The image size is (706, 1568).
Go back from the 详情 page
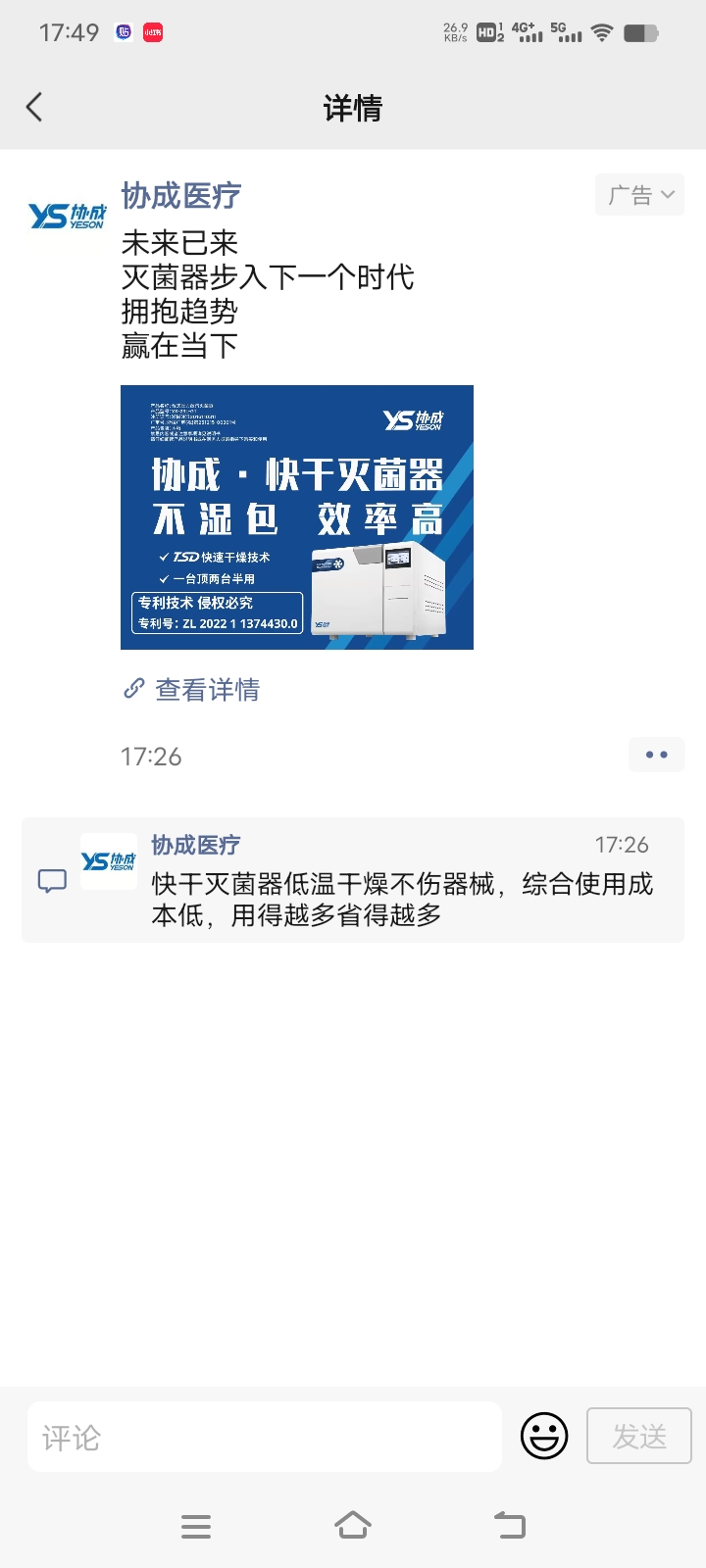point(34,107)
